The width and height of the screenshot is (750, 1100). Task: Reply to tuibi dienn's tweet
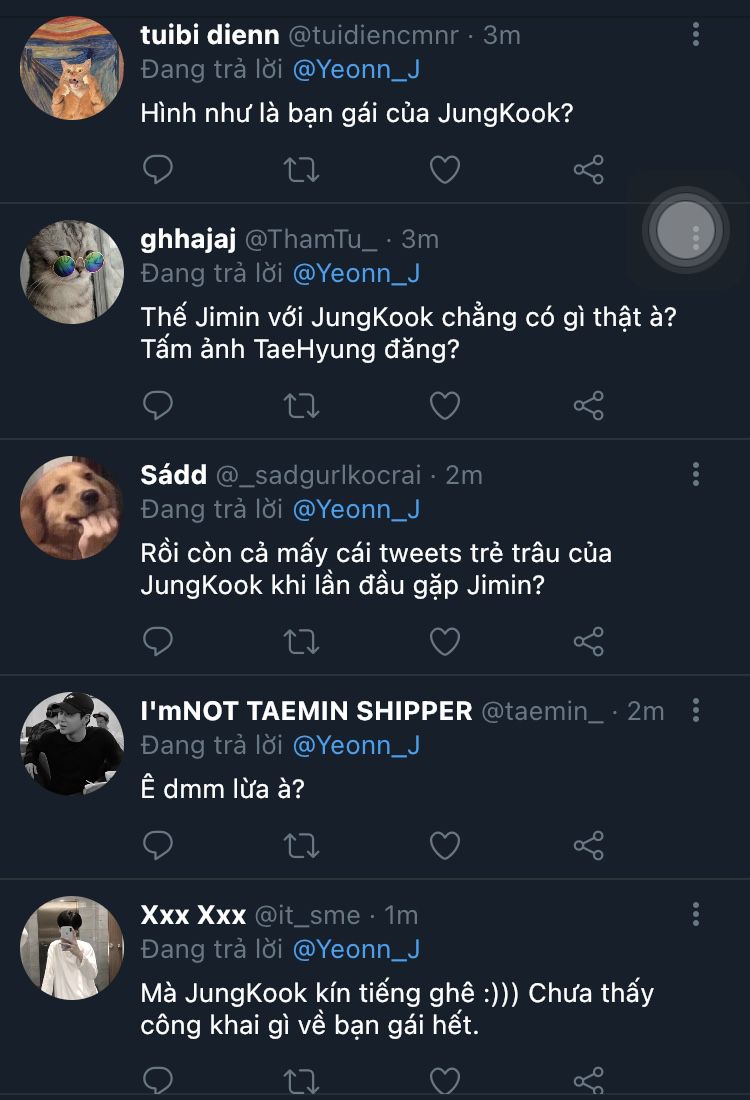click(158, 169)
